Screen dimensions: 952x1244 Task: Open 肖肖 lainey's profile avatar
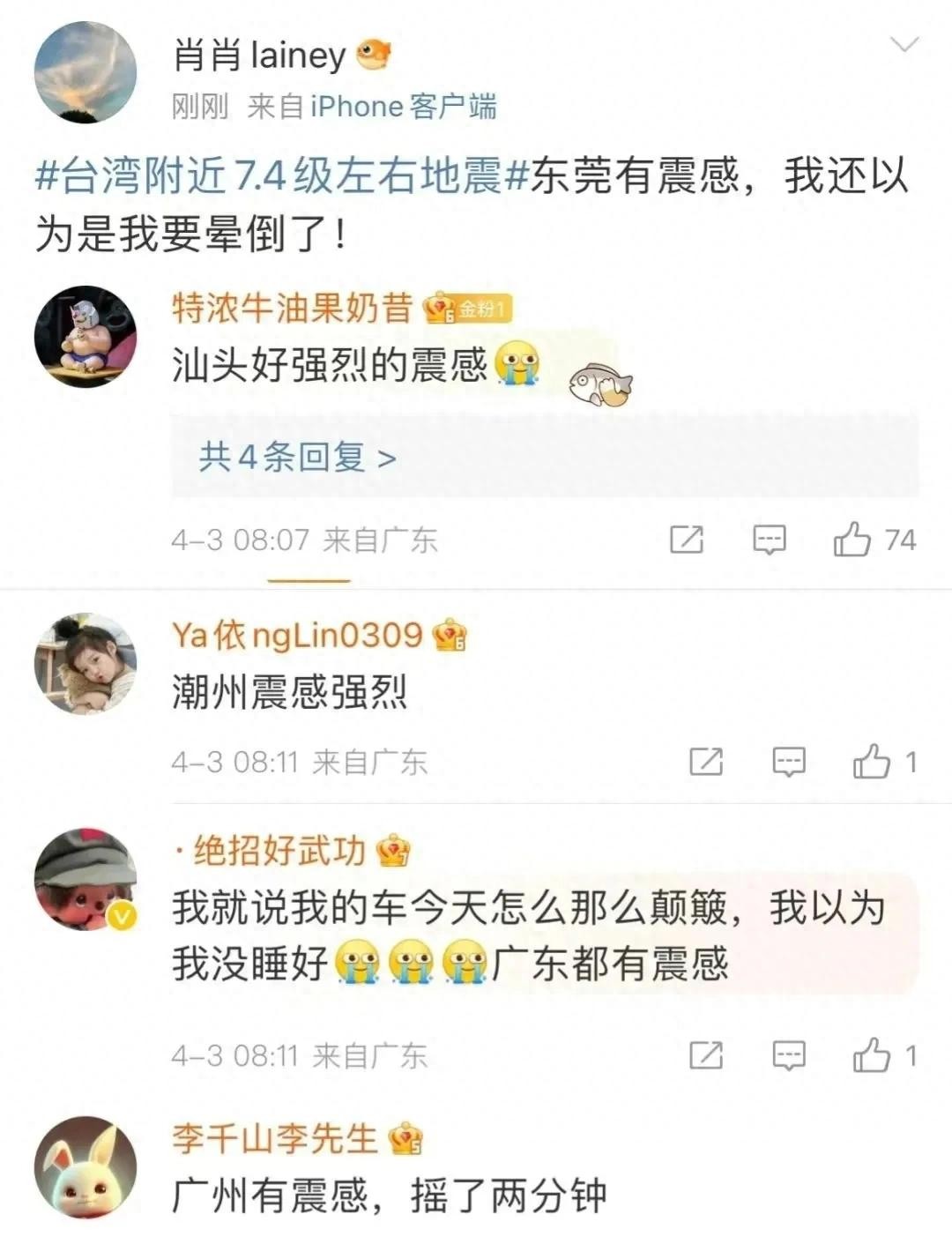tap(86, 72)
